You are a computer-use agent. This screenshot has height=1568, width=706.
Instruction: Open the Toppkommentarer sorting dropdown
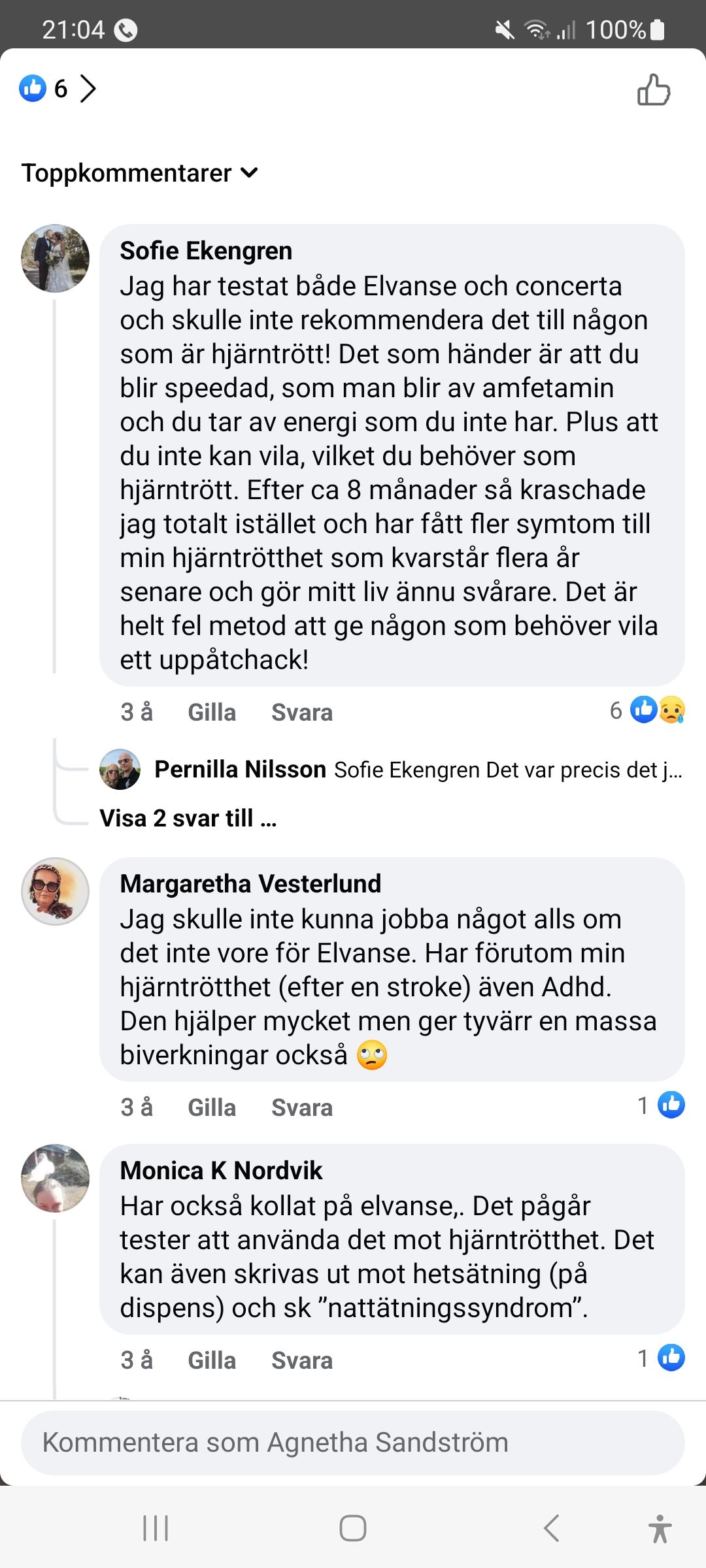point(140,173)
